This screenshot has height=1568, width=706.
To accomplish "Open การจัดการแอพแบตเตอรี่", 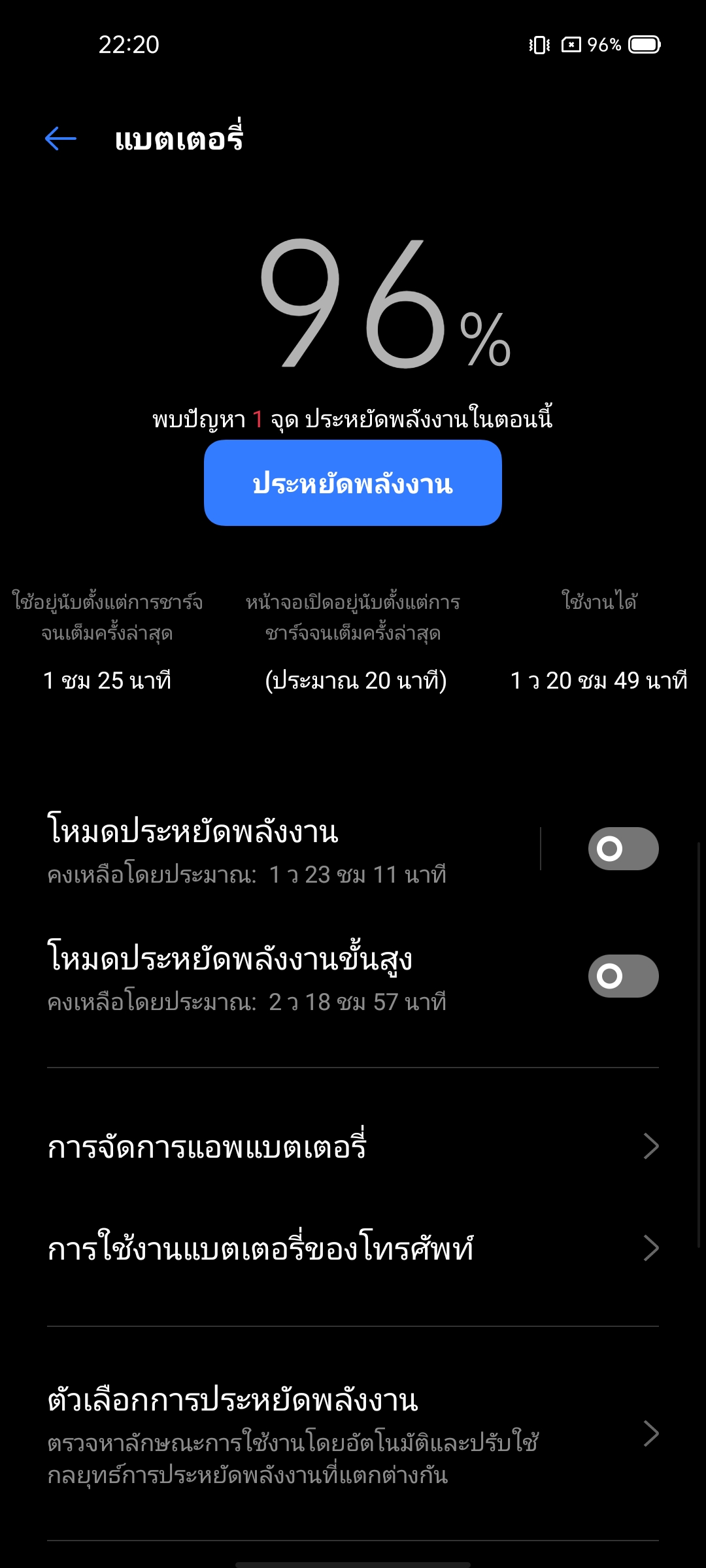I will (x=353, y=1147).
